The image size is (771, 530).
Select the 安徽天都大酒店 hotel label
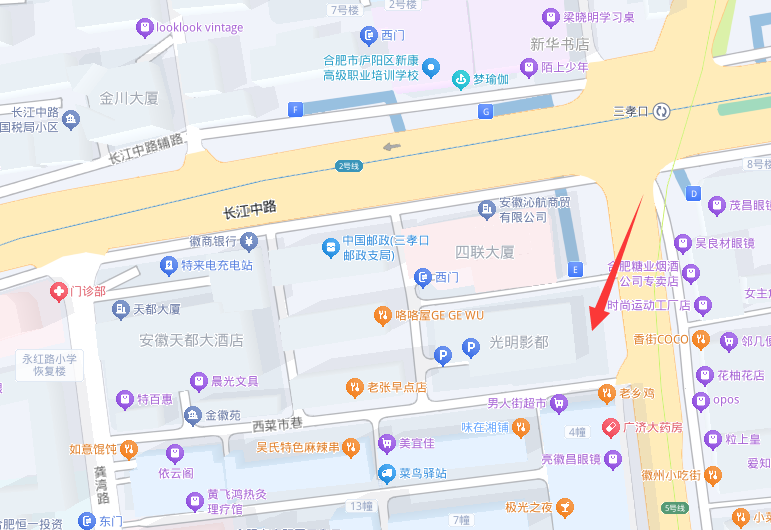point(190,340)
